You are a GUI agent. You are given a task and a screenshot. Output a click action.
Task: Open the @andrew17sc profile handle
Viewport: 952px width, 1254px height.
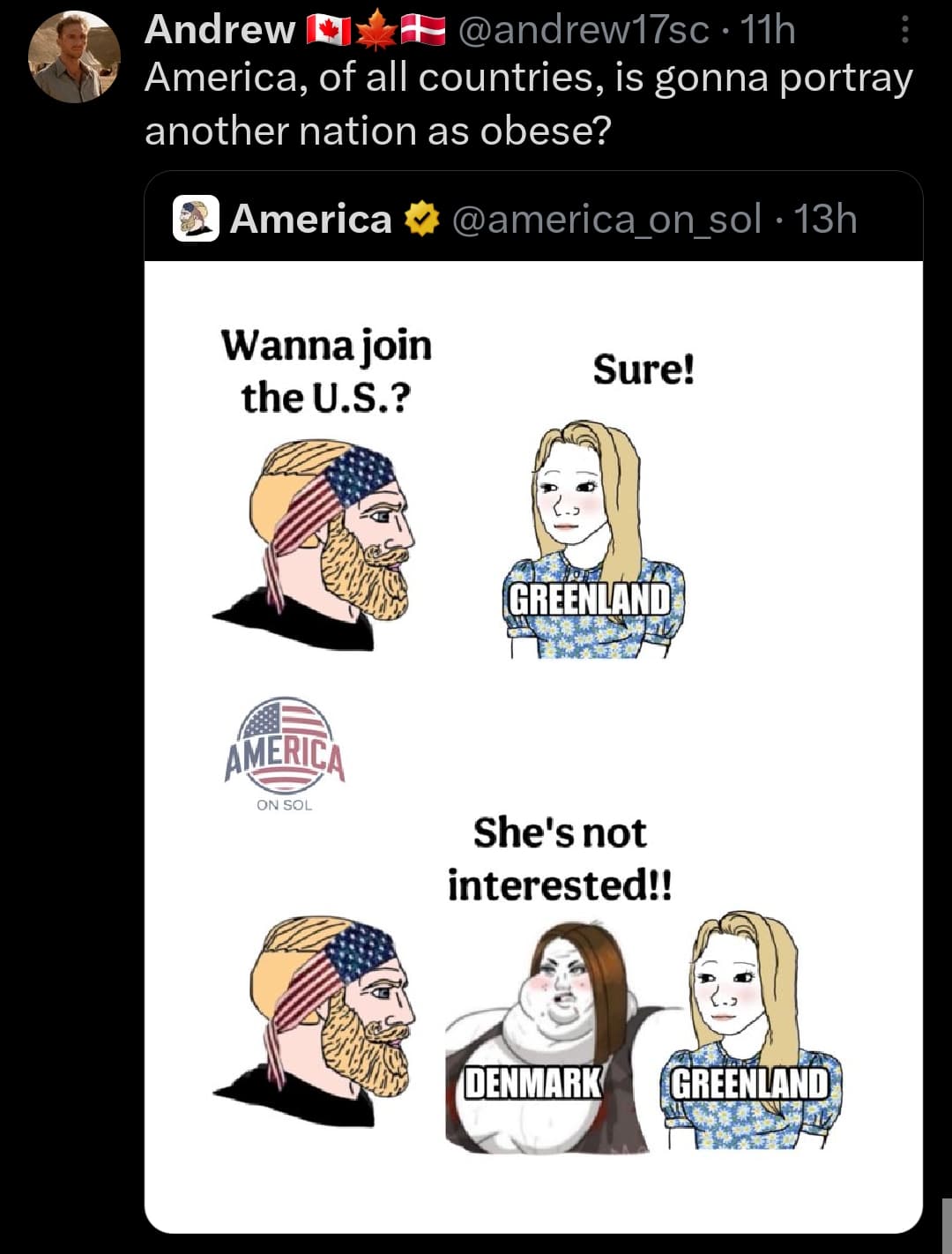pyautogui.click(x=583, y=30)
